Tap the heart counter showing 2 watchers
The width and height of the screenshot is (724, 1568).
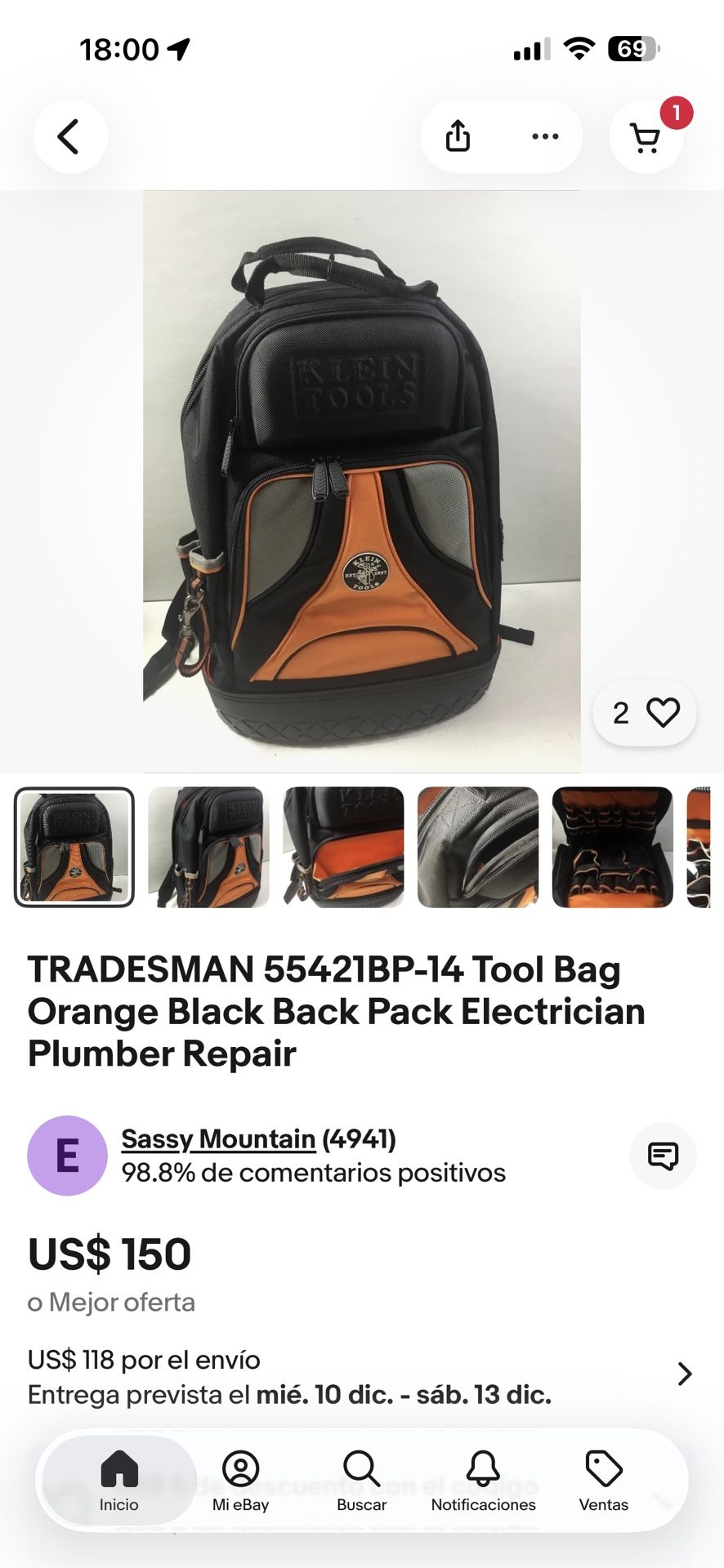point(619,712)
